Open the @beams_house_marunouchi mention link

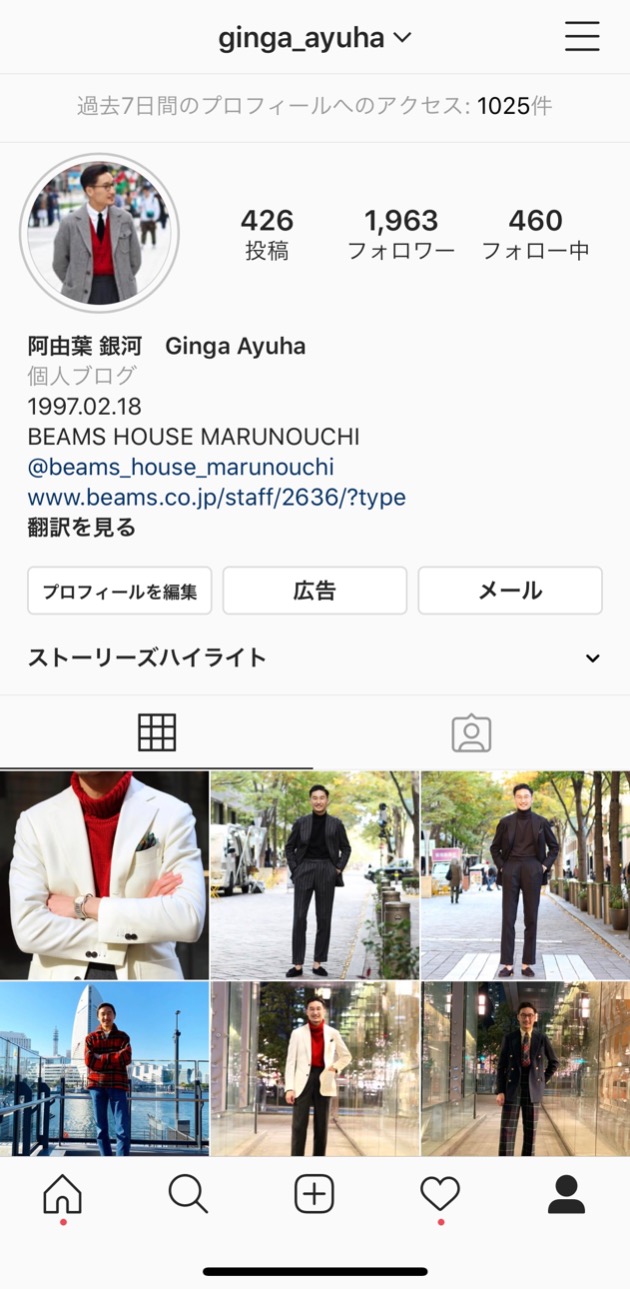pyautogui.click(x=181, y=467)
